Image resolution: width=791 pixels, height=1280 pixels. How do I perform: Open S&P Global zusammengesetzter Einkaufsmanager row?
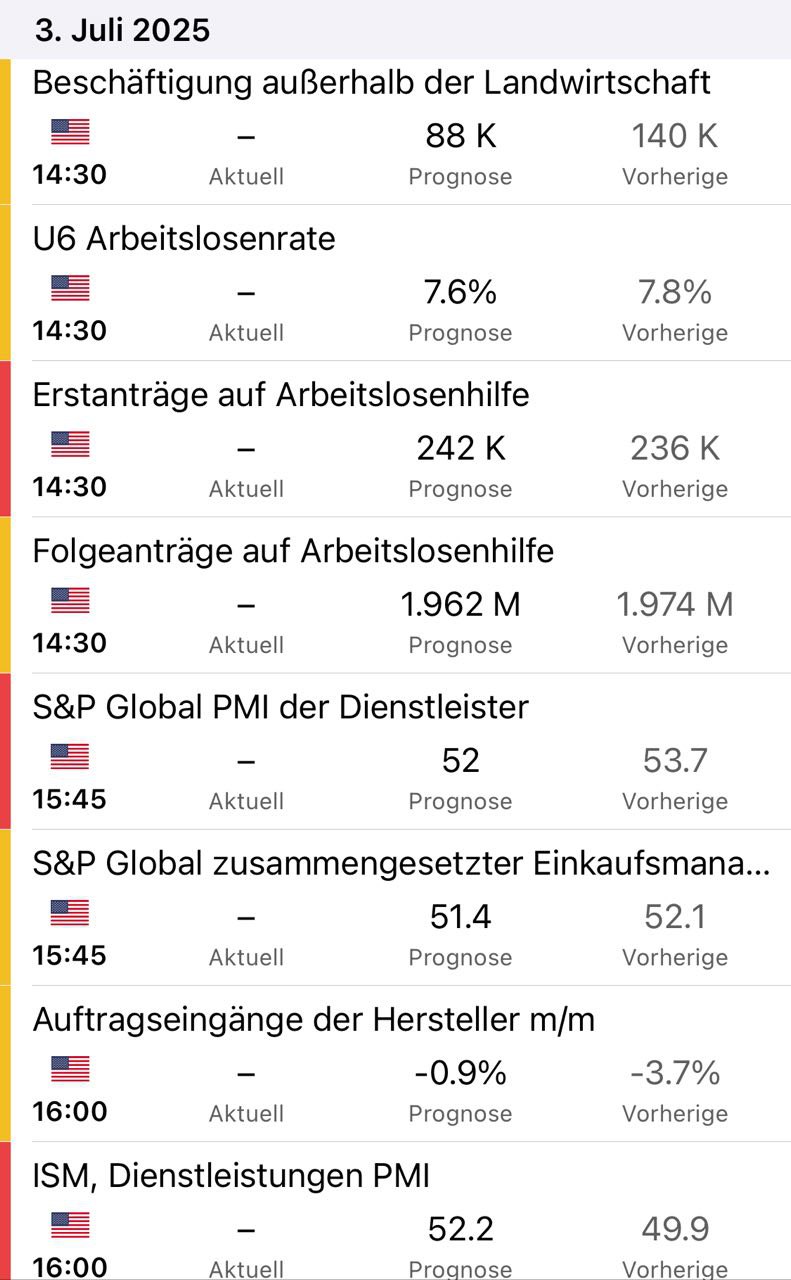(401, 862)
